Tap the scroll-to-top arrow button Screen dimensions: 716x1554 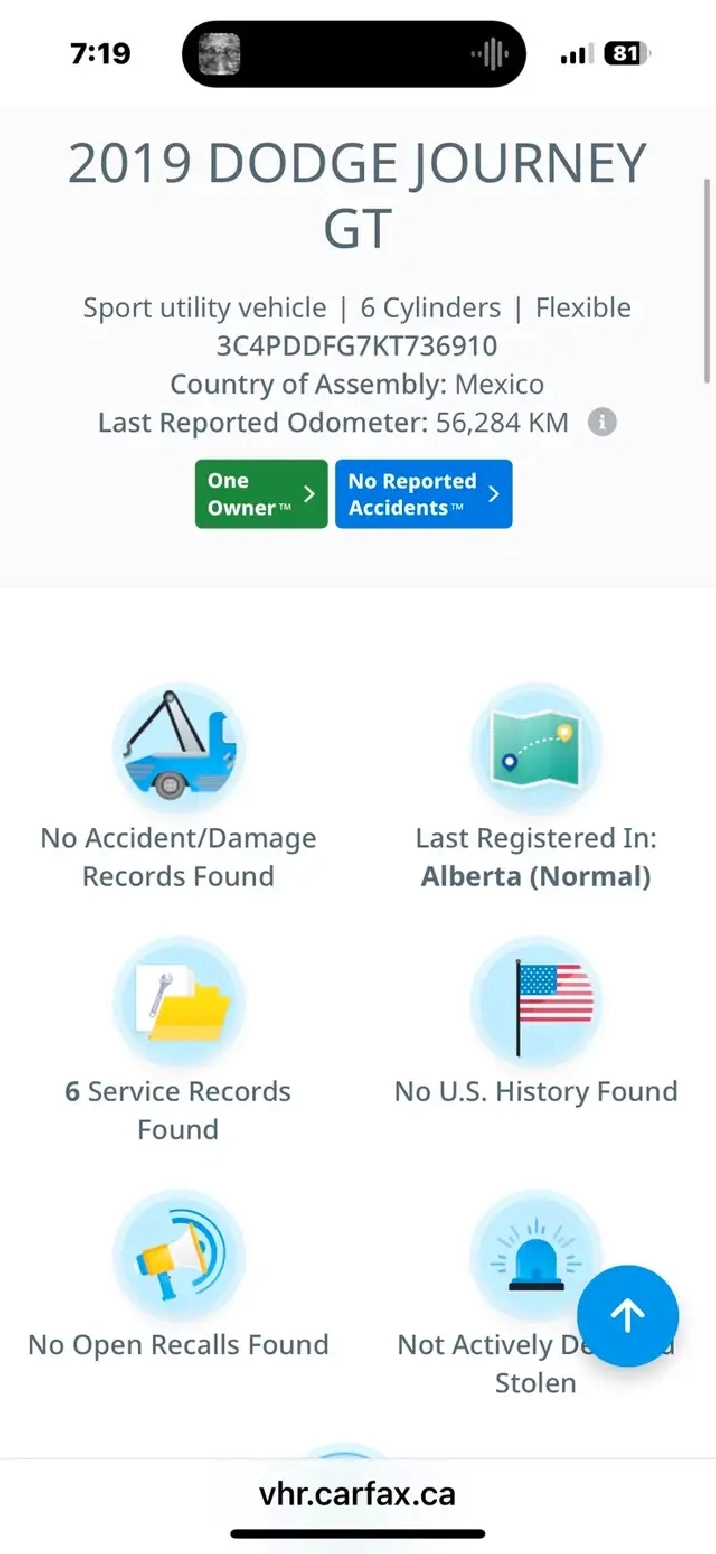628,1316
